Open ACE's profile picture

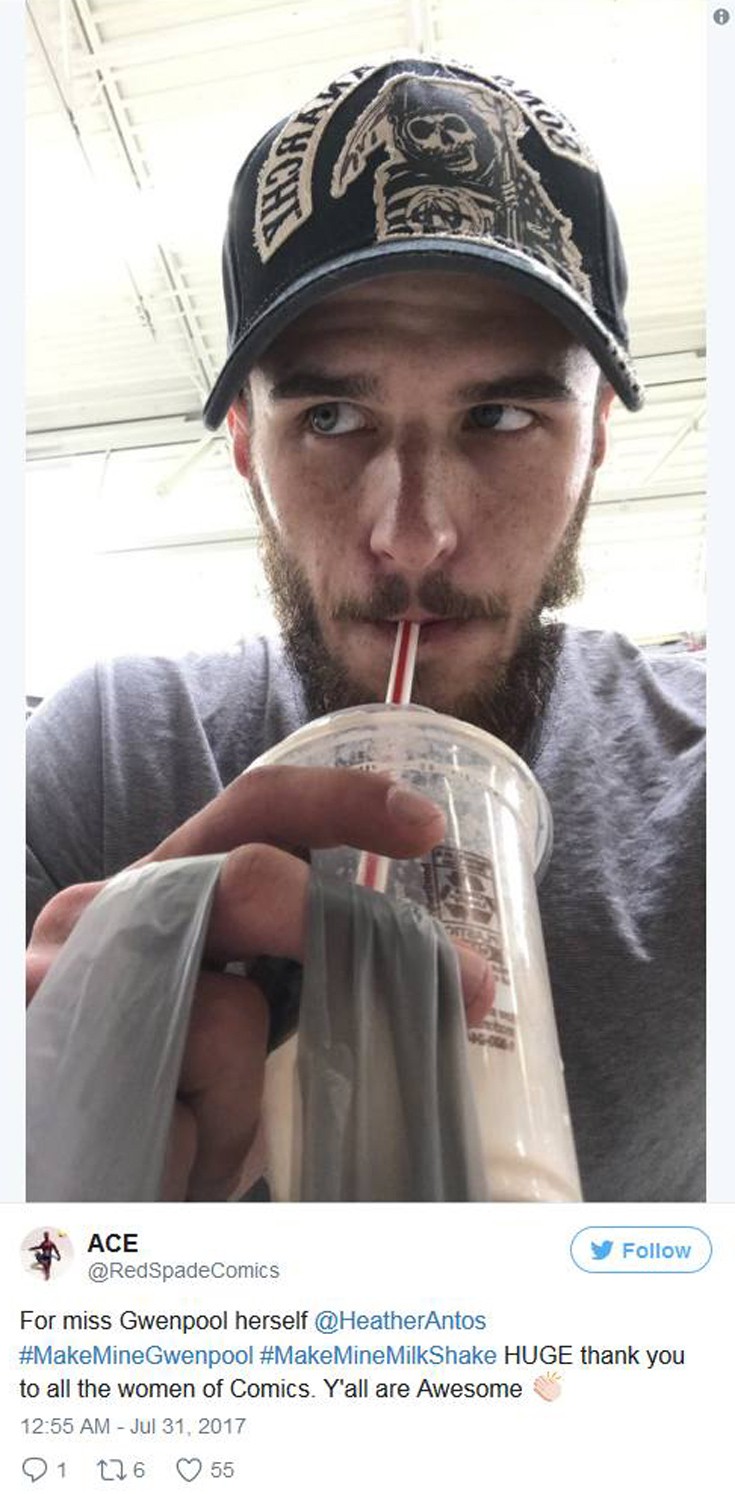[47, 1253]
